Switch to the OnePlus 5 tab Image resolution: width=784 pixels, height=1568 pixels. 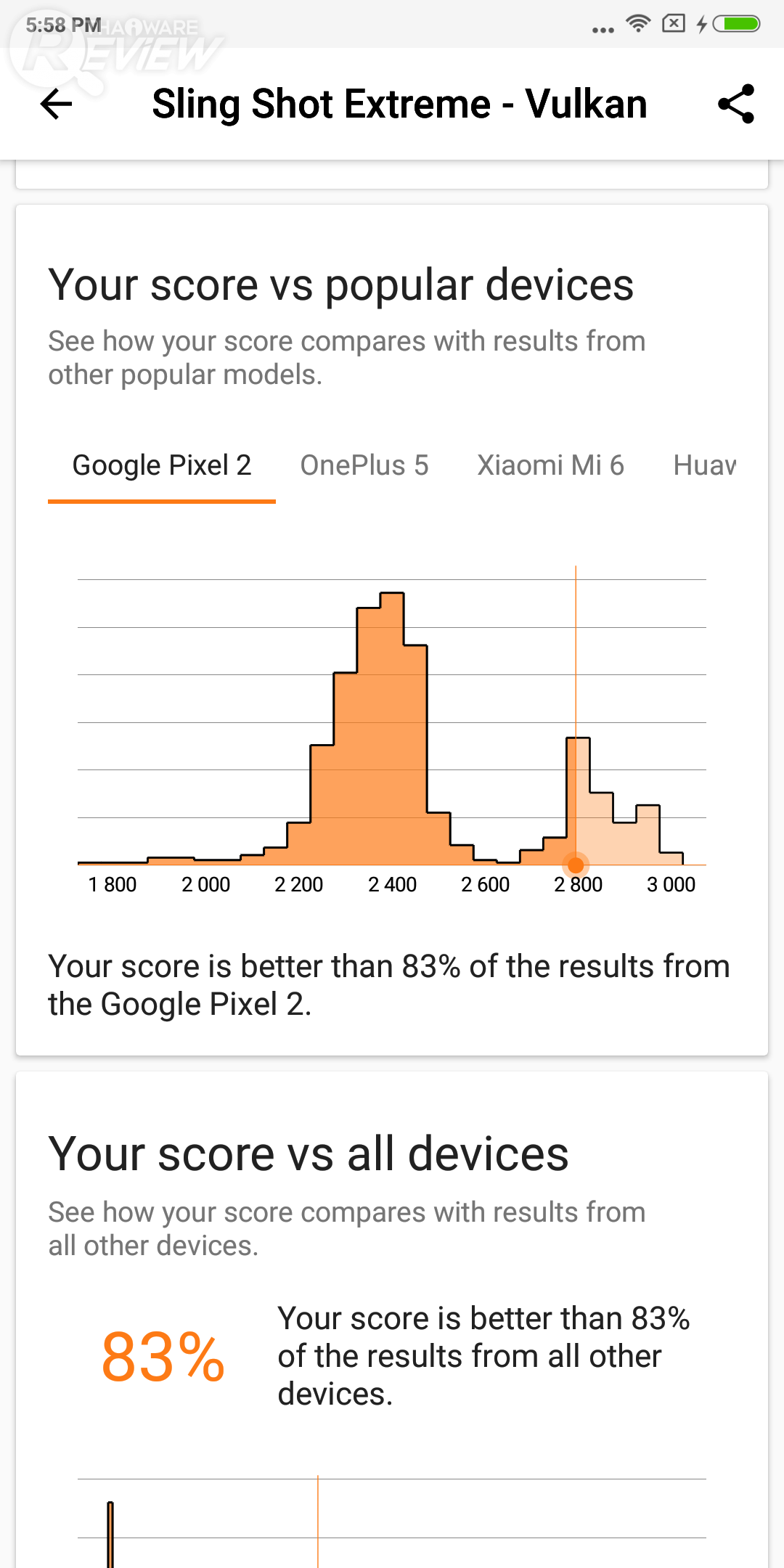[364, 465]
